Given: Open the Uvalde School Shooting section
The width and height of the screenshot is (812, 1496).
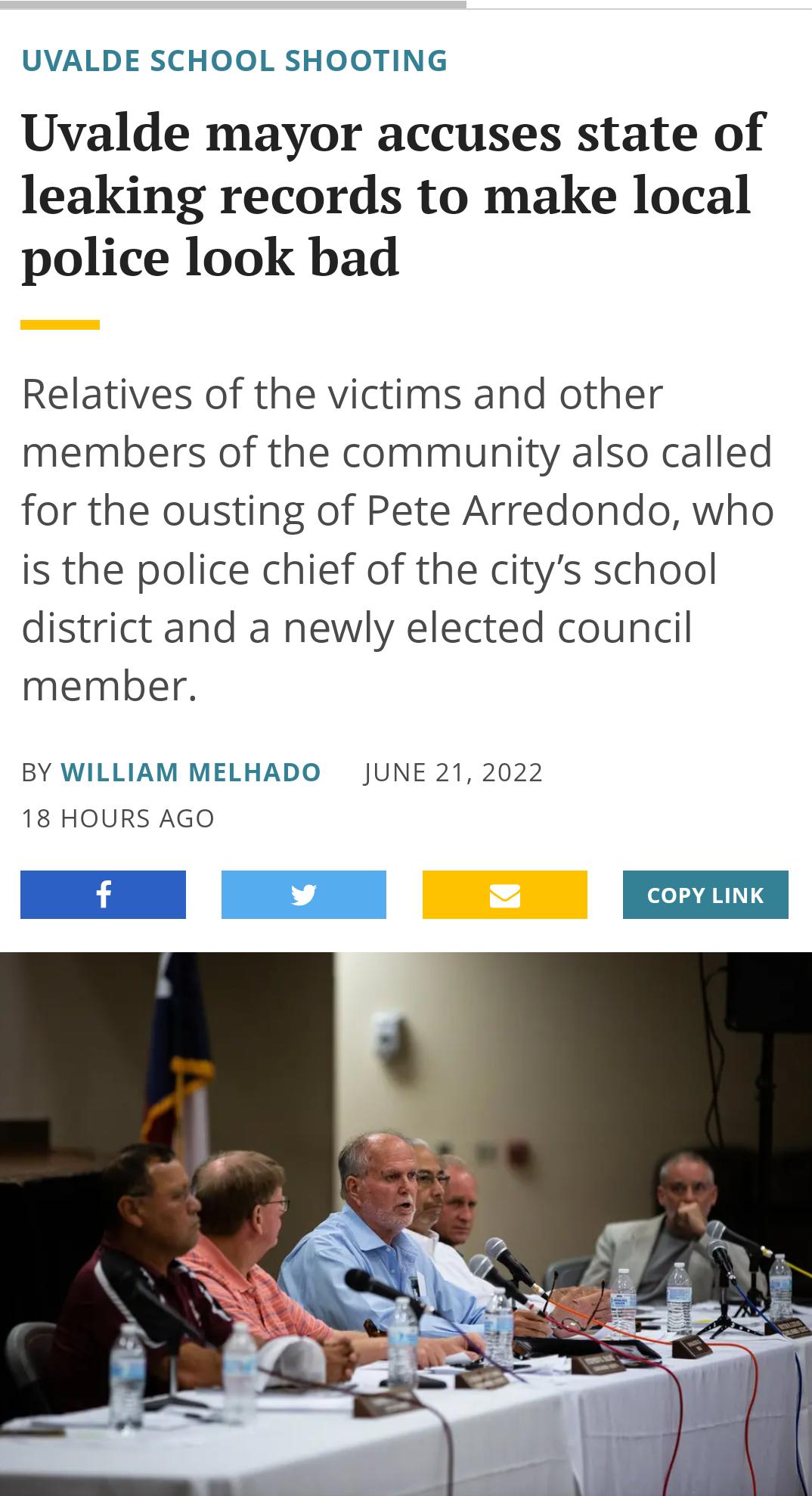Looking at the screenshot, I should 234,62.
